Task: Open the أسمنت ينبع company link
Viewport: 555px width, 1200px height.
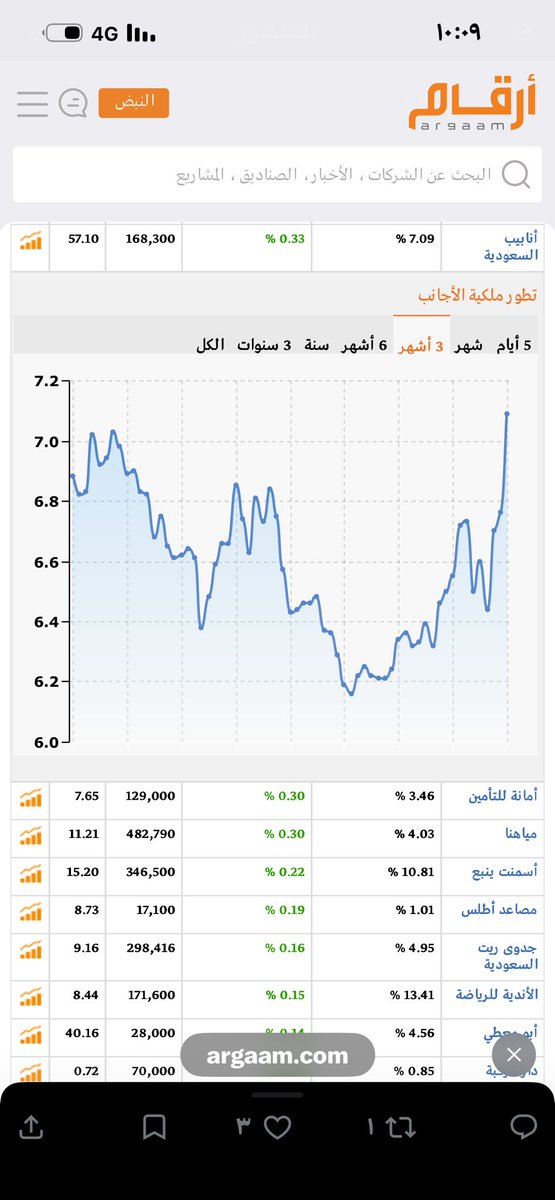Action: coord(506,873)
